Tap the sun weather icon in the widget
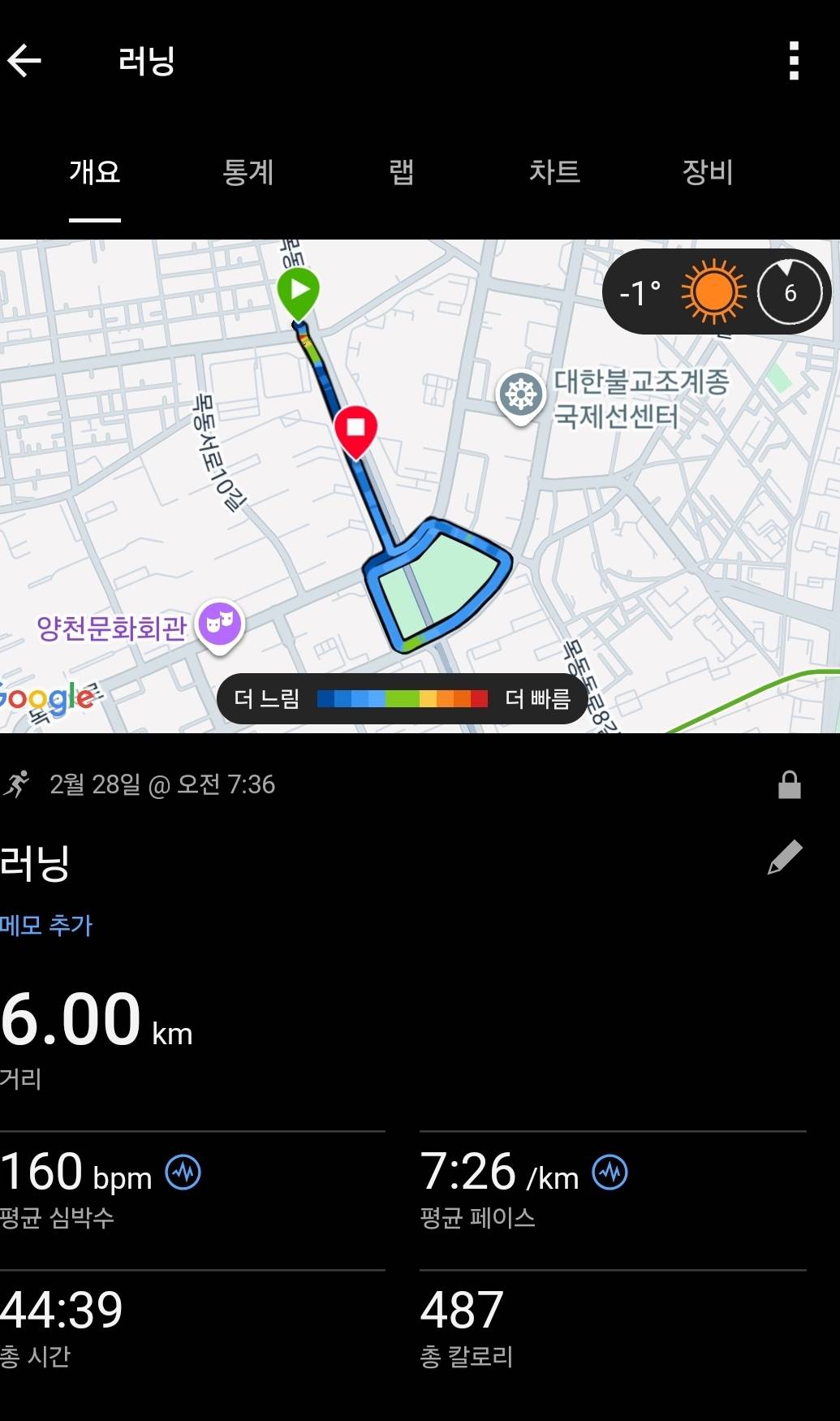This screenshot has width=840, height=1421. click(x=712, y=292)
